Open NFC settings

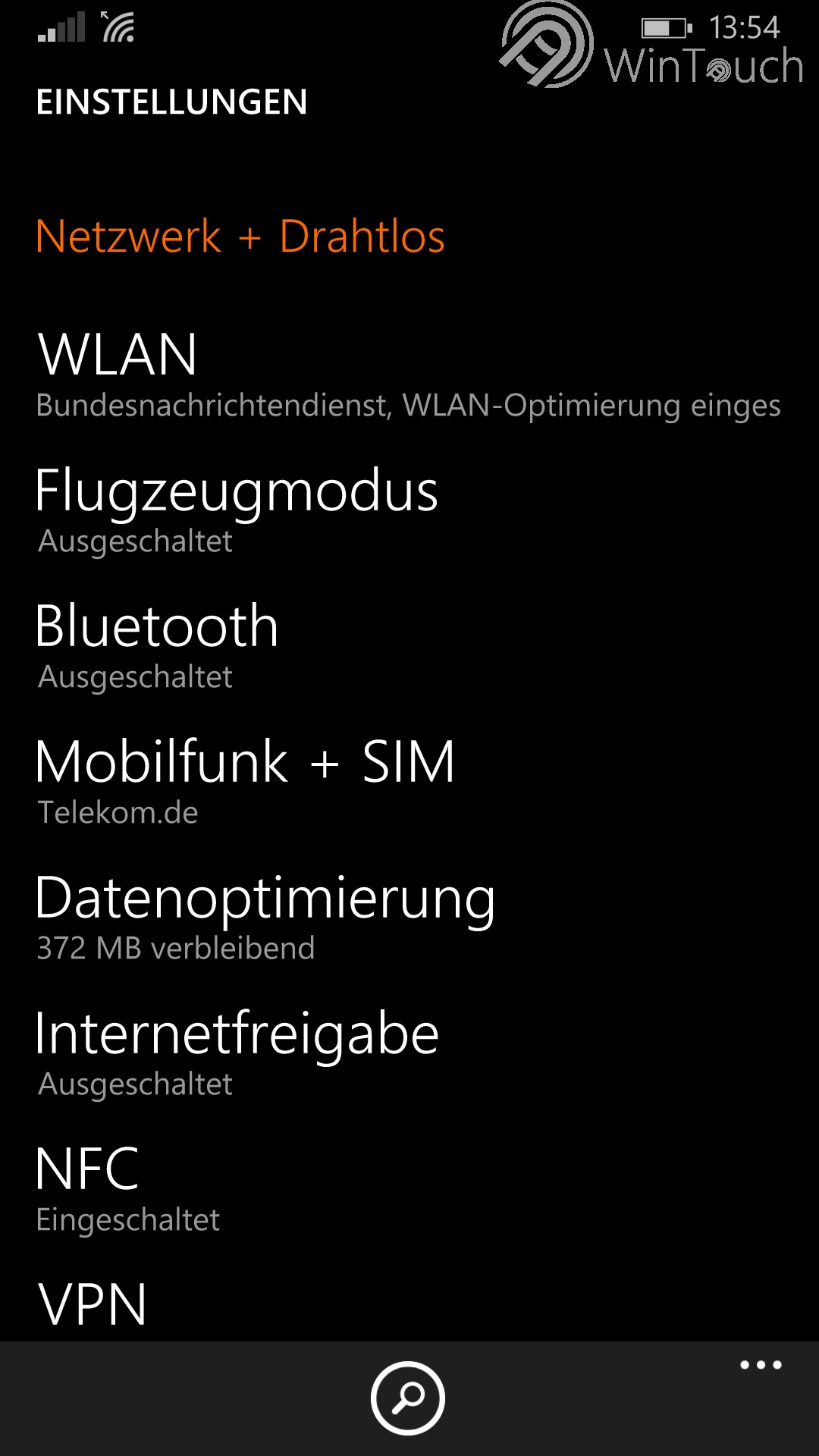click(x=409, y=1189)
